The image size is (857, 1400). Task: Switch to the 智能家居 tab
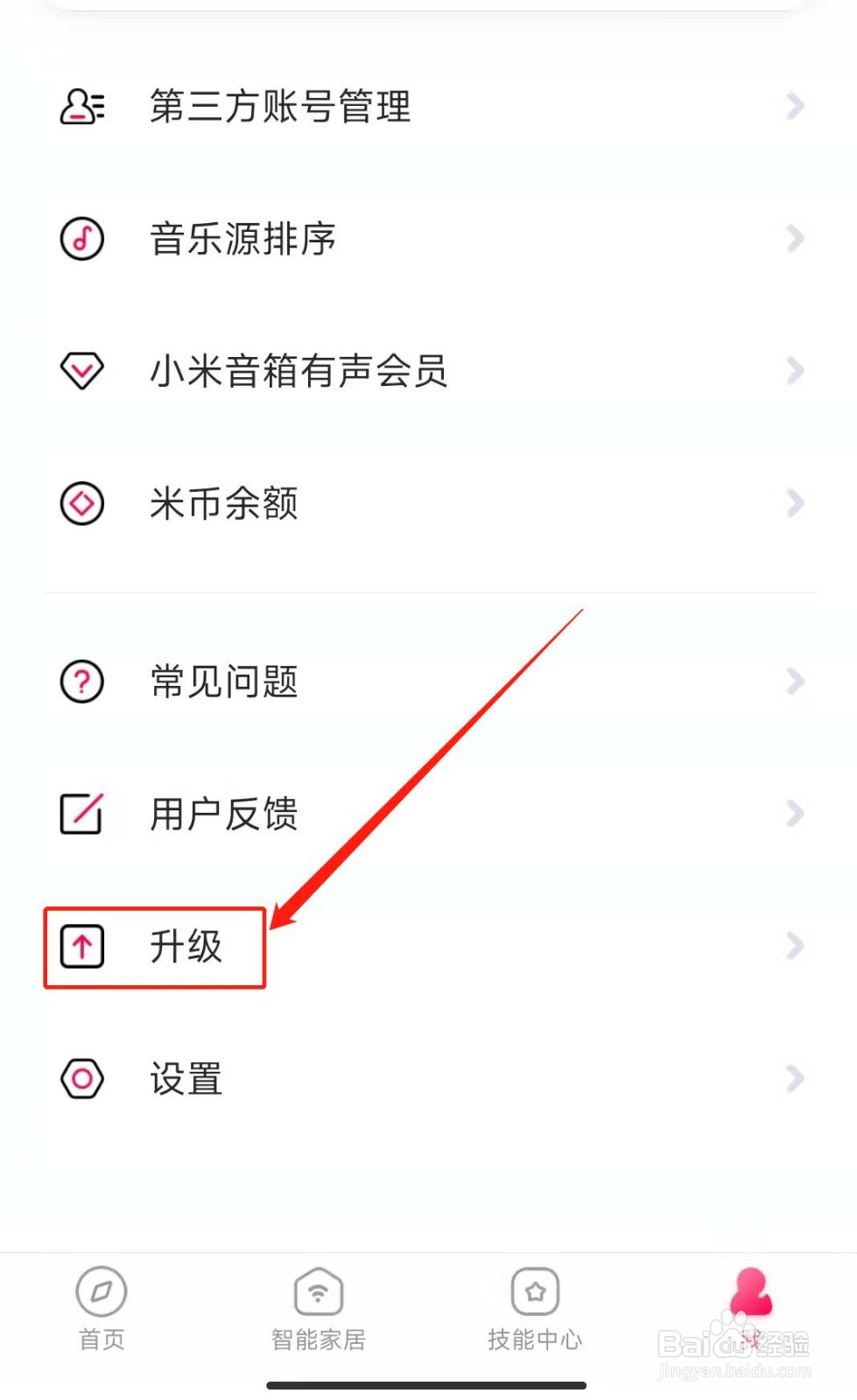coord(317,1310)
